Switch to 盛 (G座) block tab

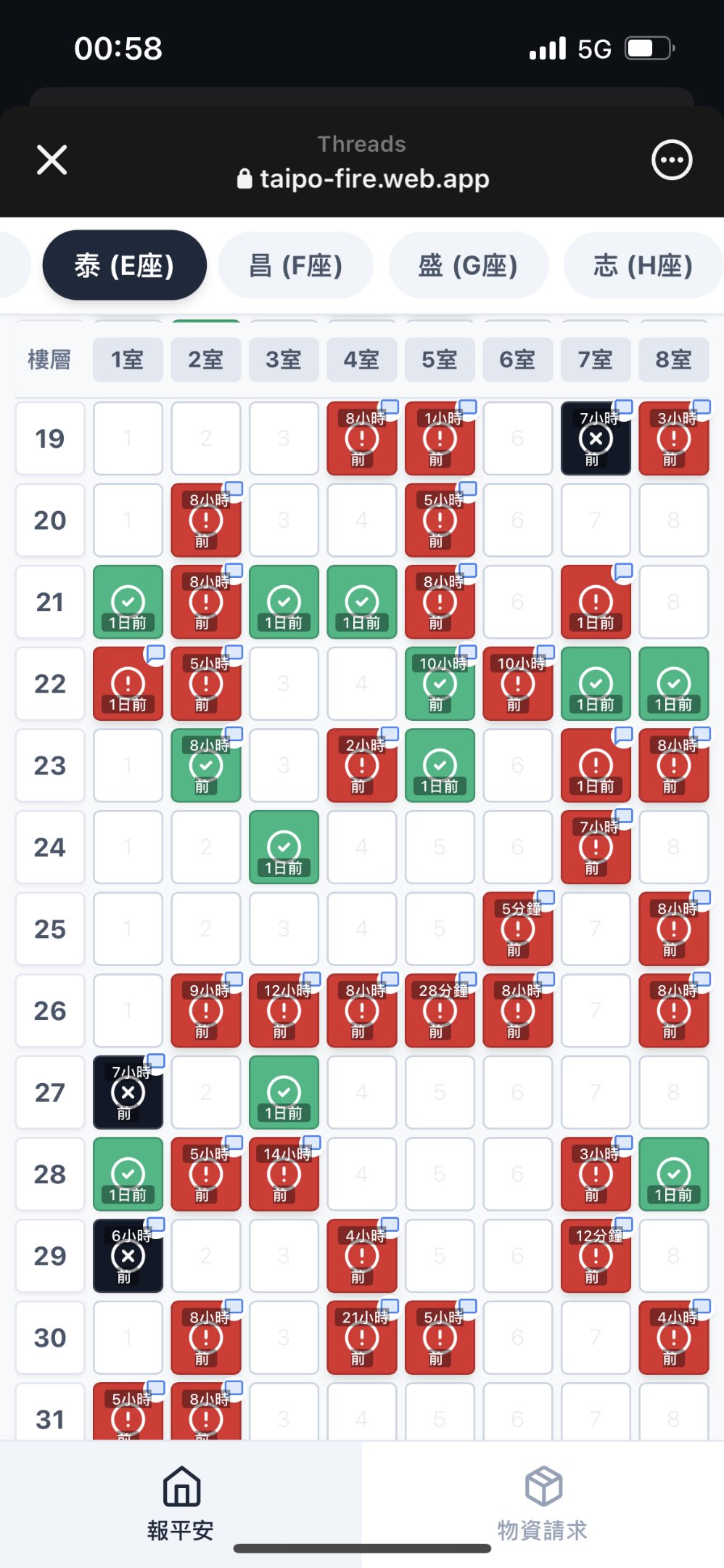[468, 266]
